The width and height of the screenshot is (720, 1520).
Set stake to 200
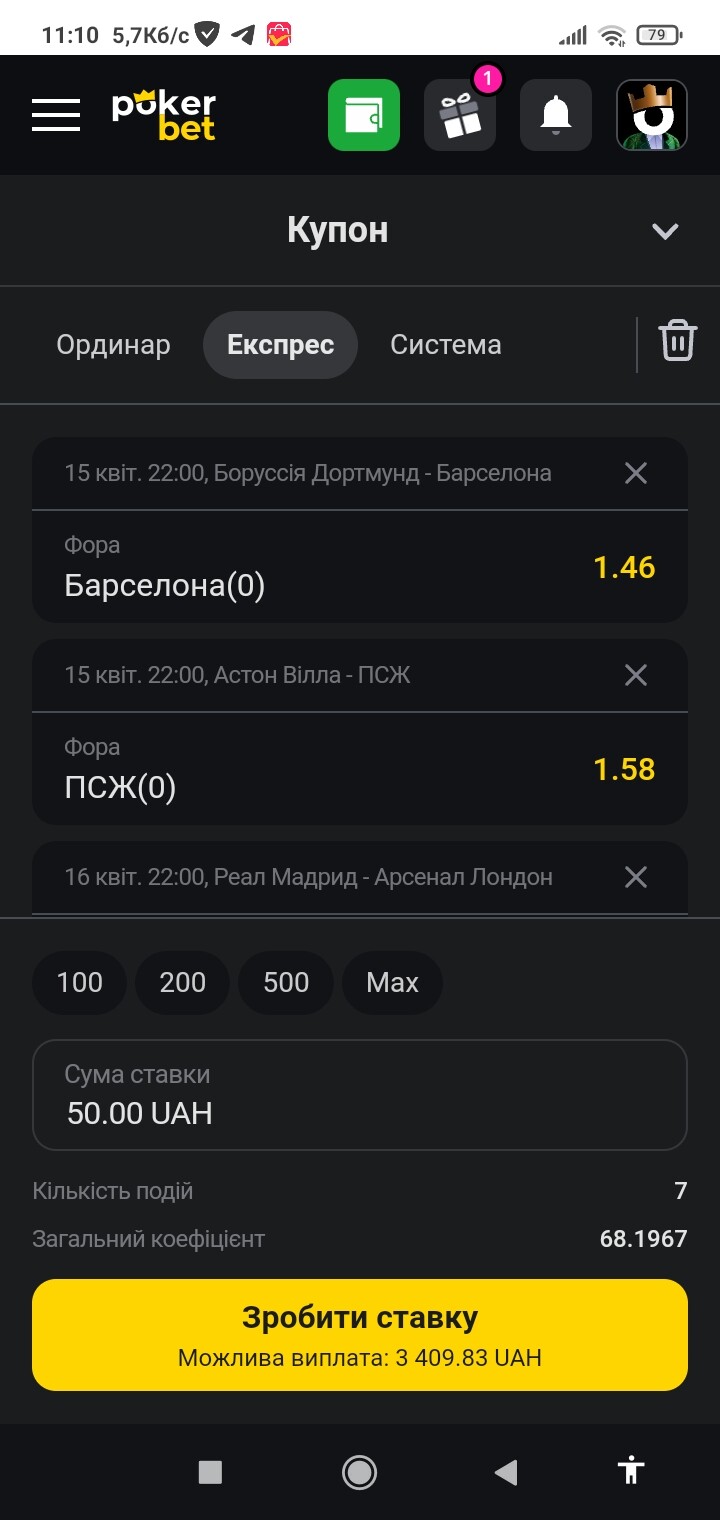(183, 982)
